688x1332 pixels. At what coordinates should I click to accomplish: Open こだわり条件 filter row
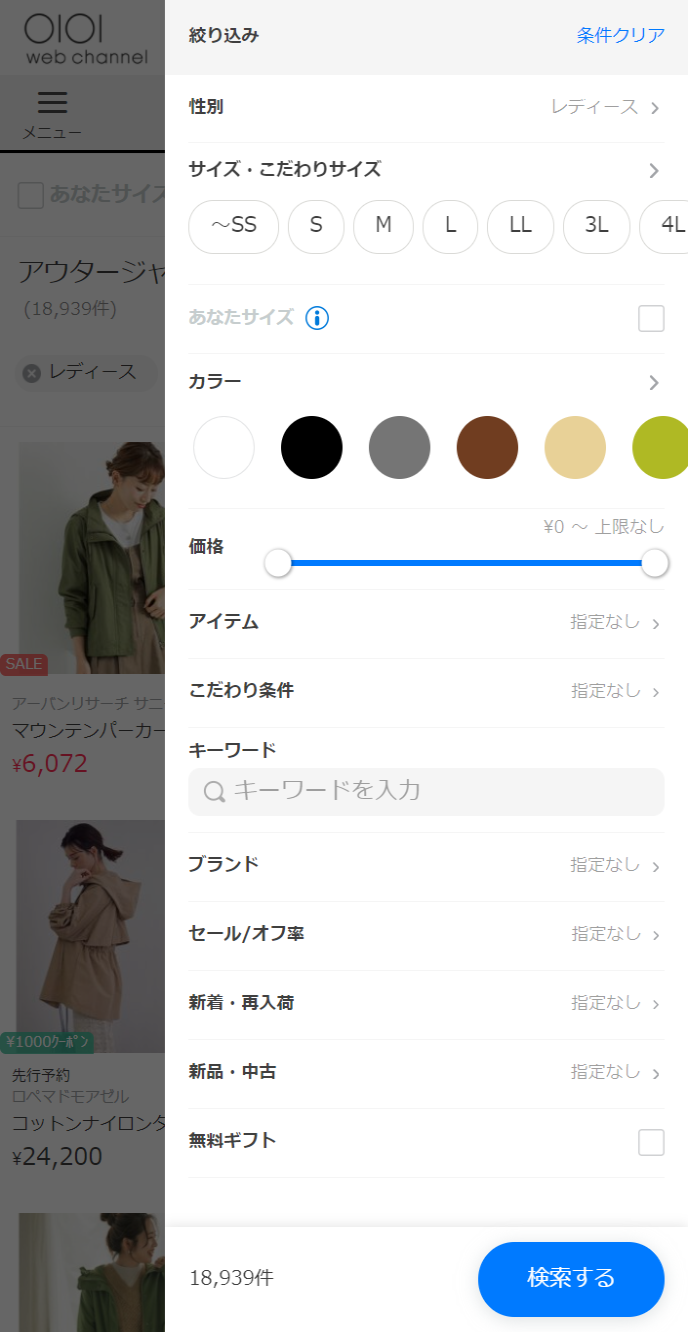coord(426,692)
